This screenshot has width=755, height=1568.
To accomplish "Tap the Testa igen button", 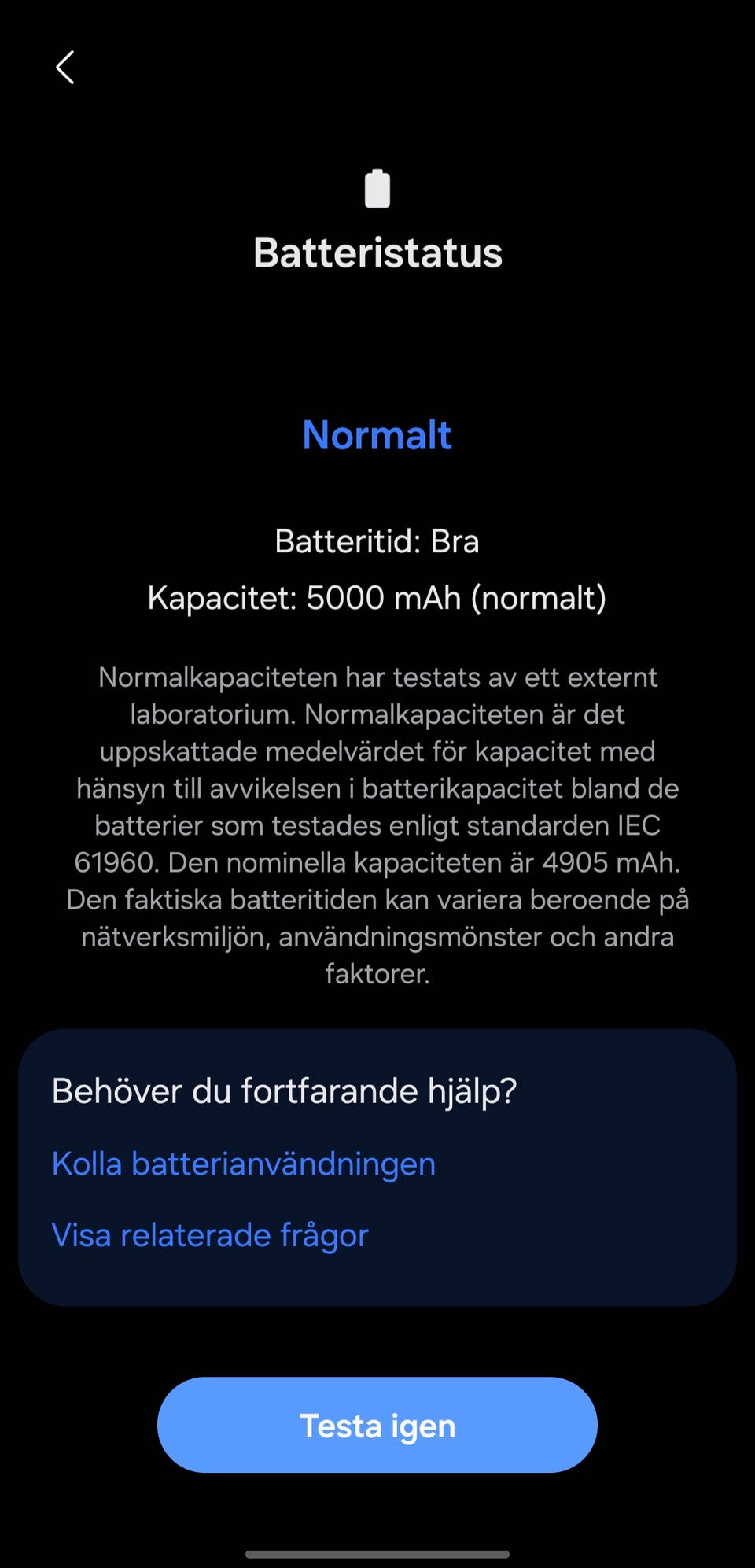I will [x=377, y=1425].
